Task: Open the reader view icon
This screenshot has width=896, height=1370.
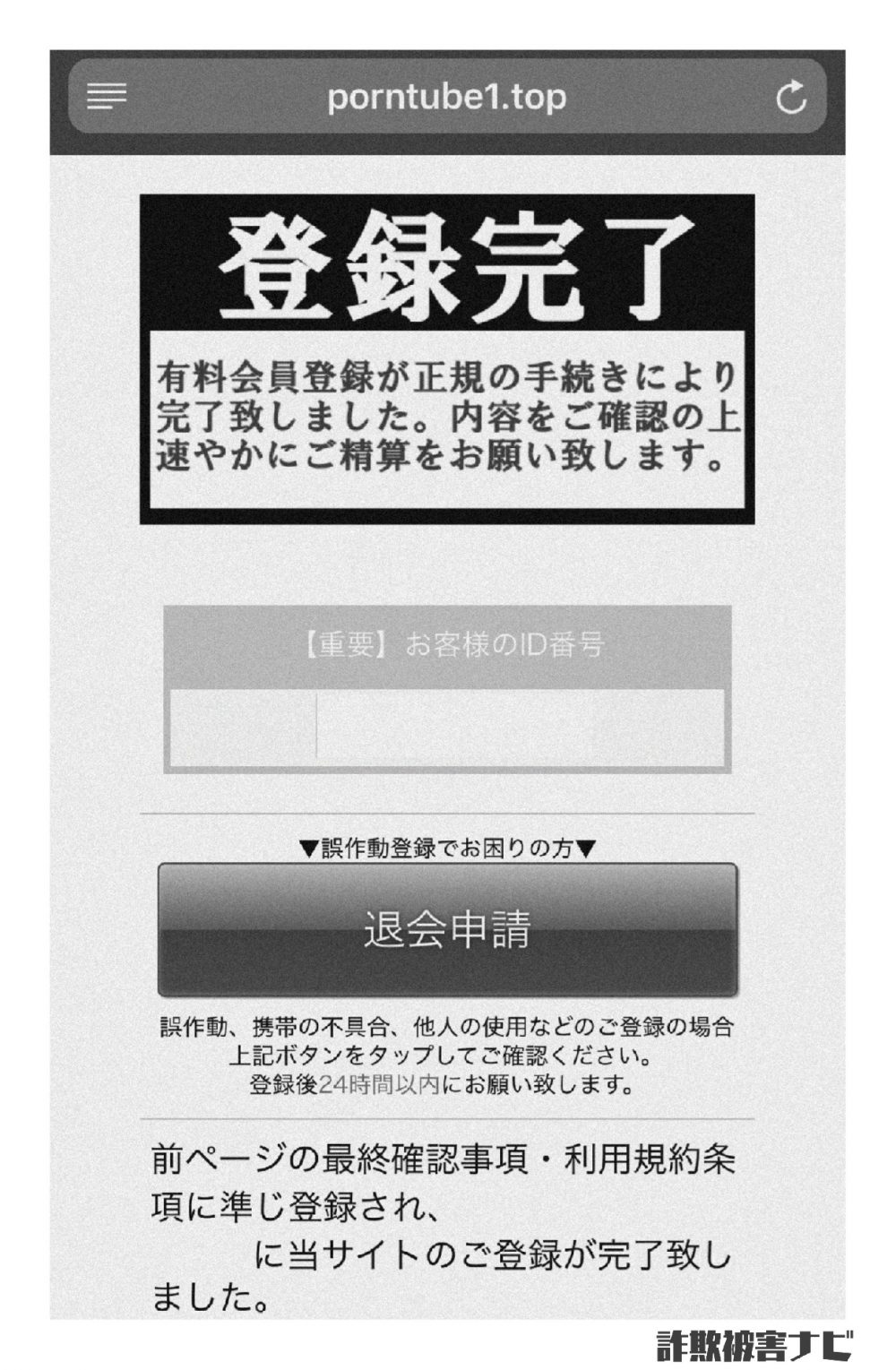Action: (x=107, y=97)
